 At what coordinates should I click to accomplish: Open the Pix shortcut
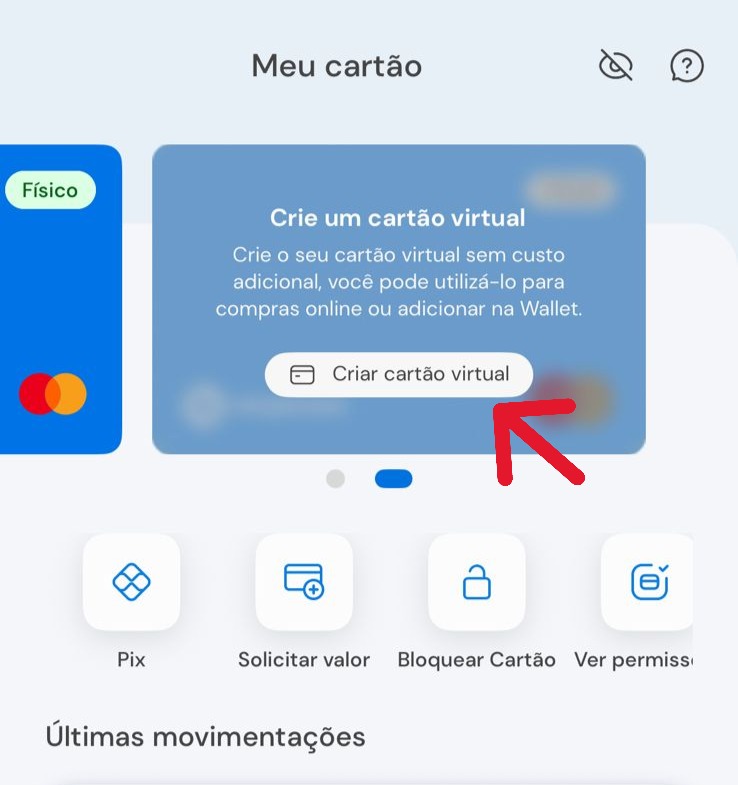click(131, 582)
